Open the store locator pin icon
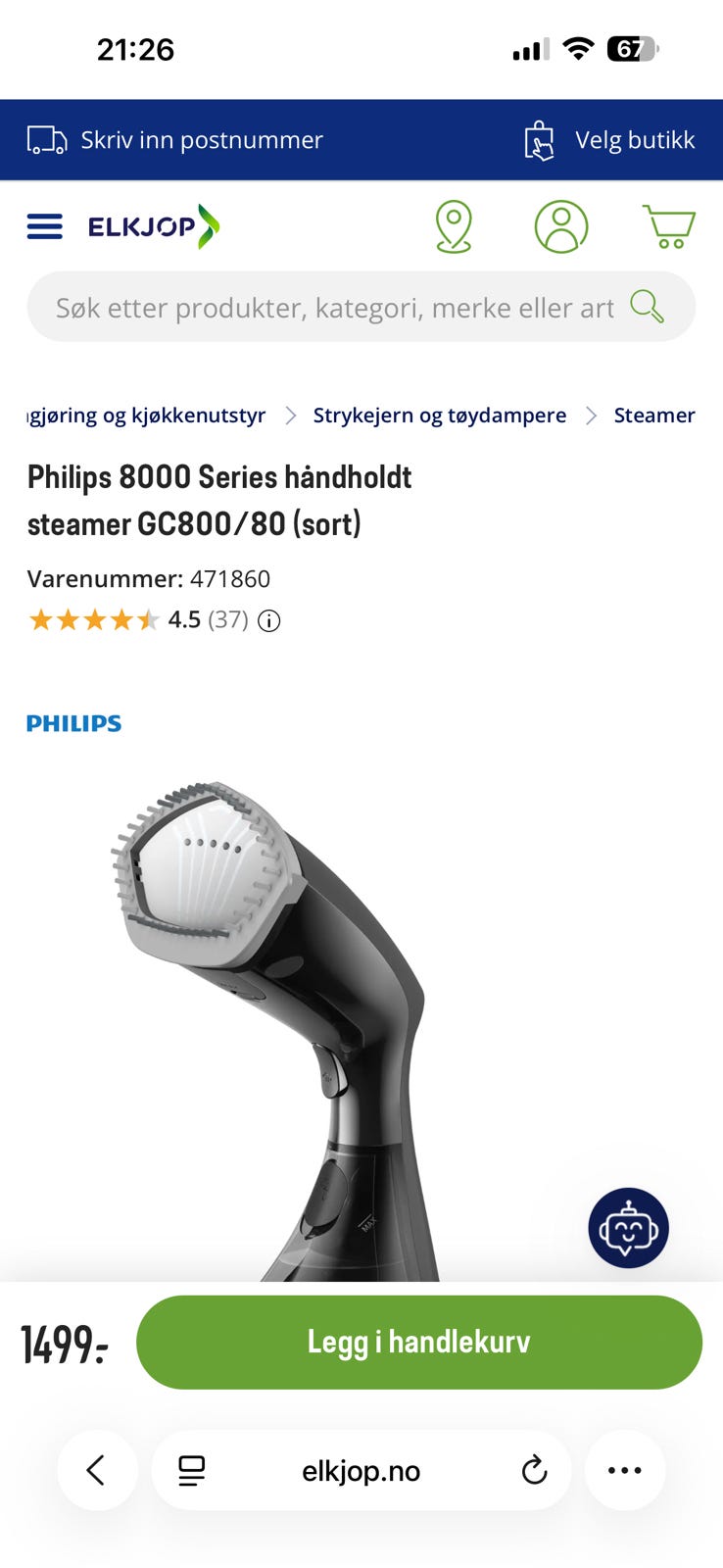Viewport: 723px width, 1568px height. pyautogui.click(x=454, y=226)
